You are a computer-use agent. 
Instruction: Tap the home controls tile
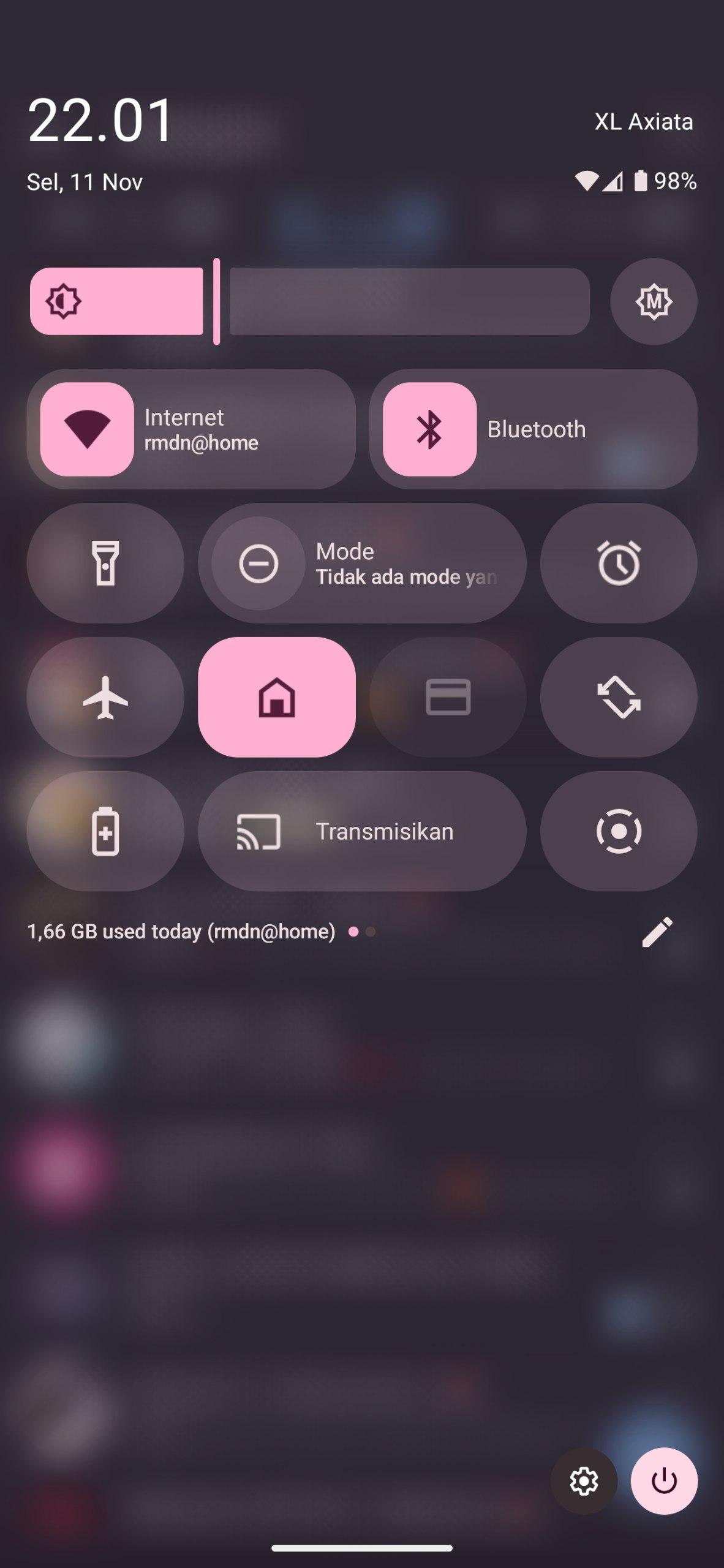click(x=276, y=697)
